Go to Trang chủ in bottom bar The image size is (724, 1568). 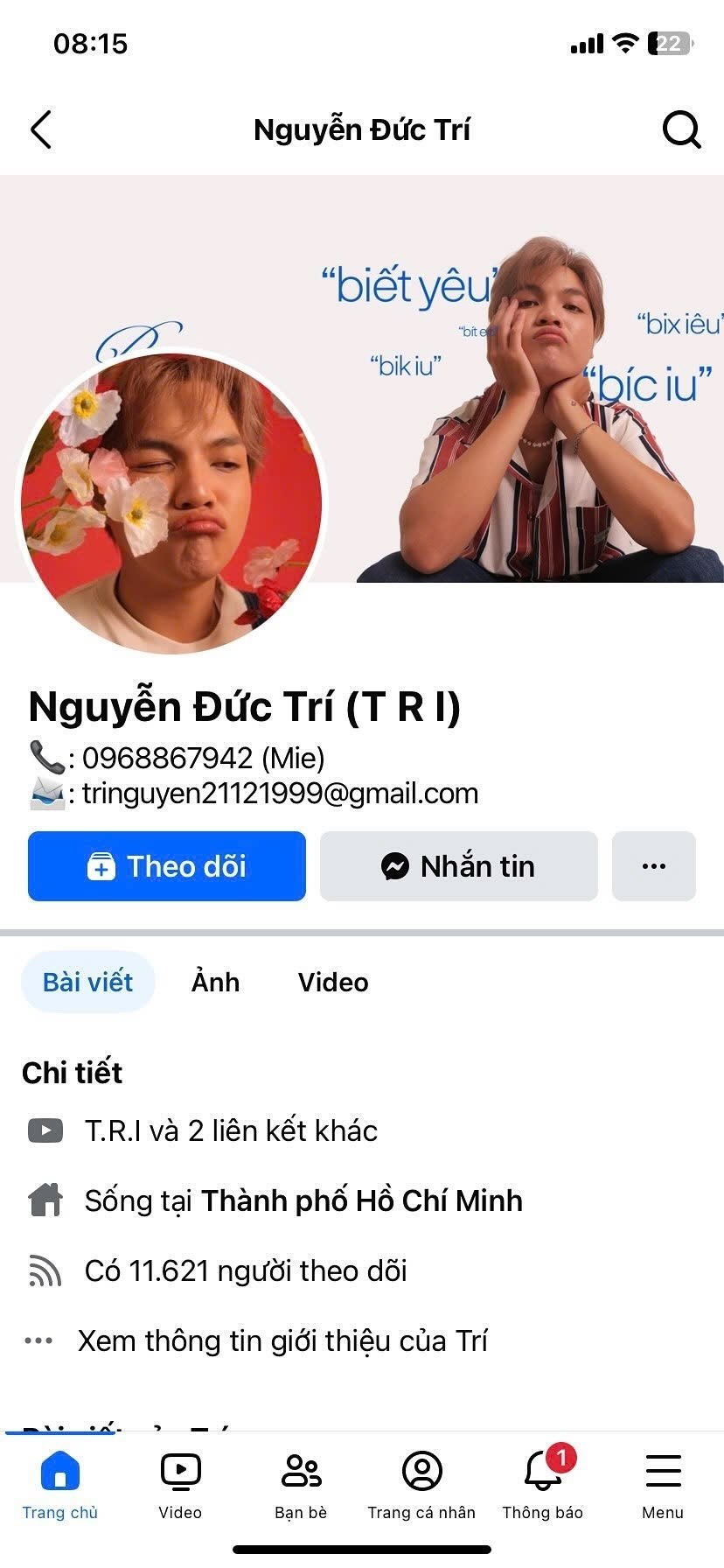click(59, 1484)
